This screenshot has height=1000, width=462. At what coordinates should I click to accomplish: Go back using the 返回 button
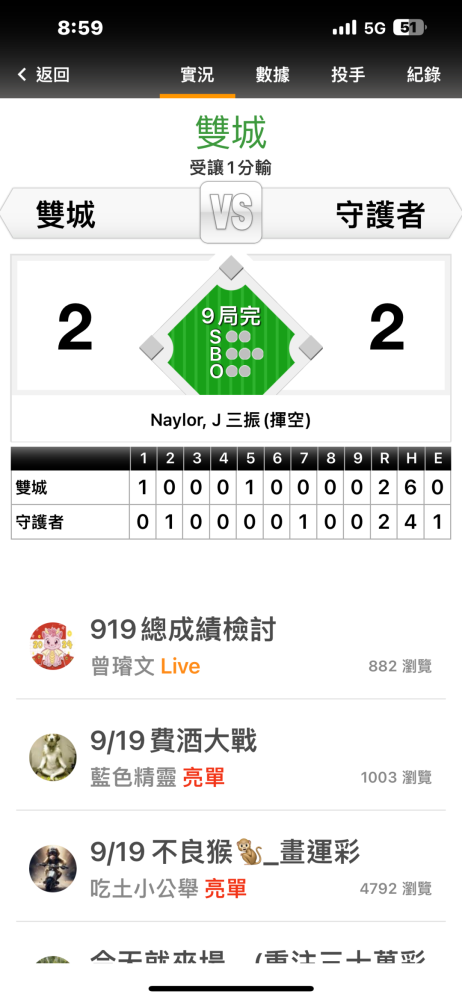[x=43, y=75]
